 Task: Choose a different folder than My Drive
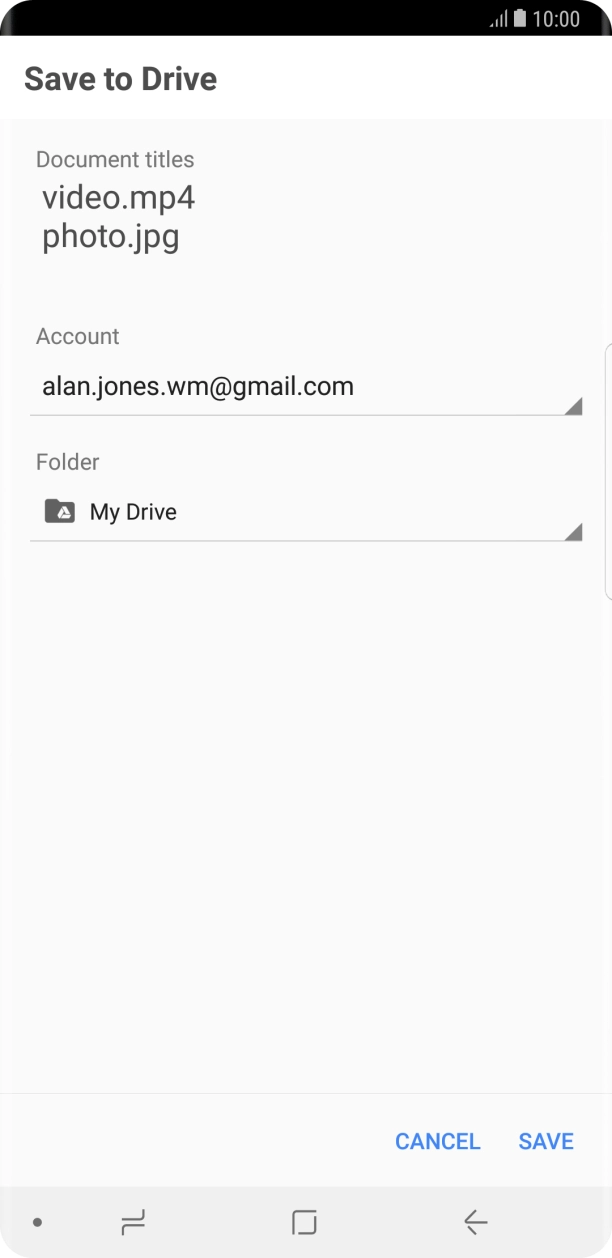coord(305,513)
